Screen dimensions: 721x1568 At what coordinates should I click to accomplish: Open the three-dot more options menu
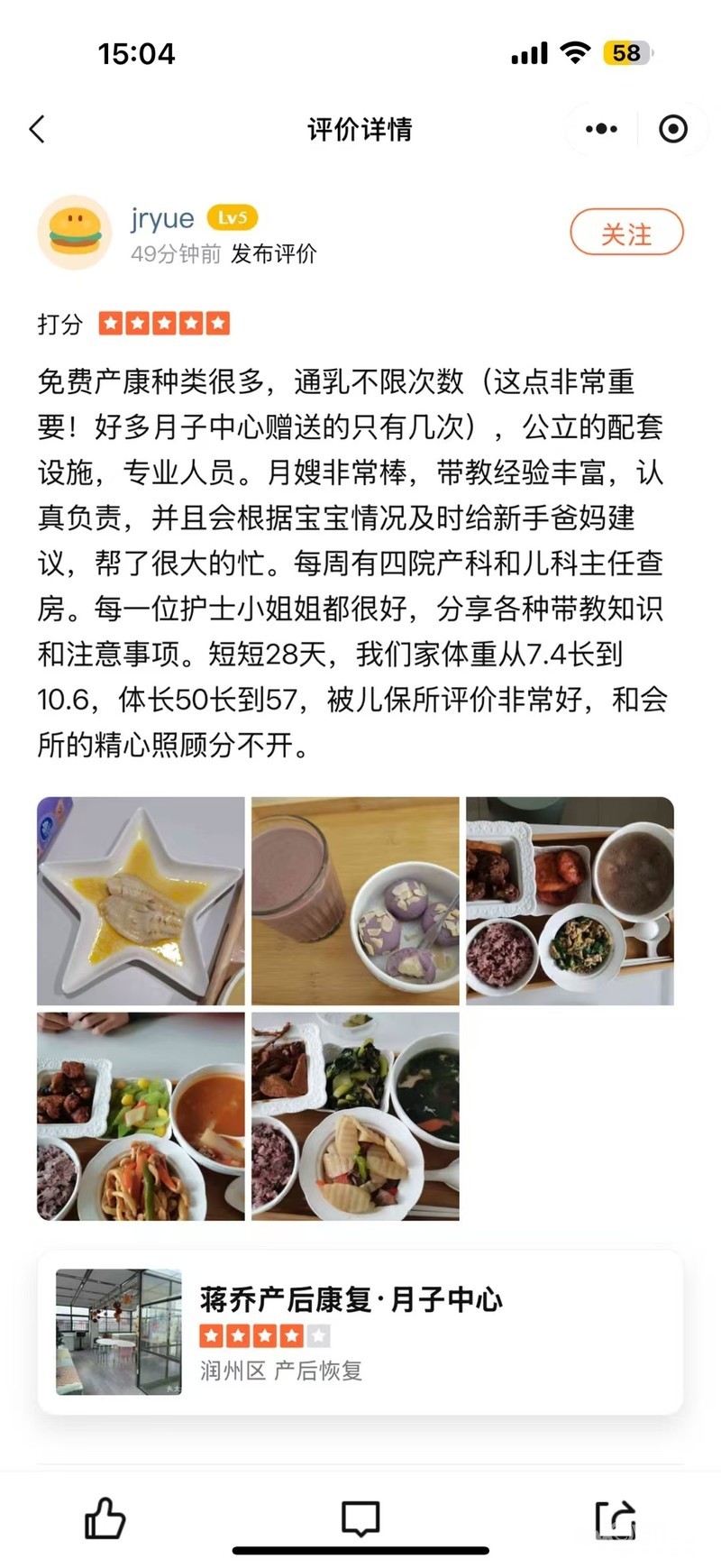(601, 129)
